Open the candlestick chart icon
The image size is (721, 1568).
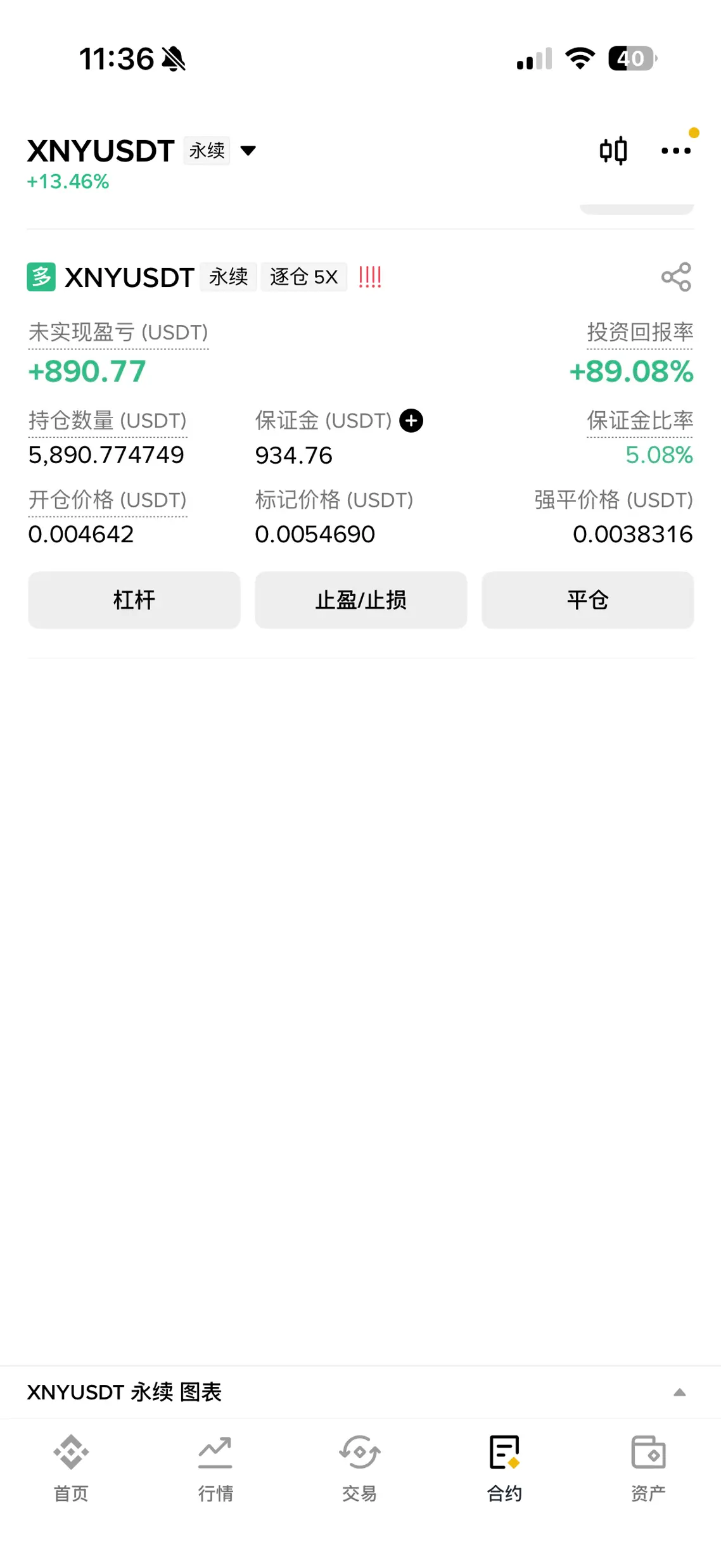[613, 151]
